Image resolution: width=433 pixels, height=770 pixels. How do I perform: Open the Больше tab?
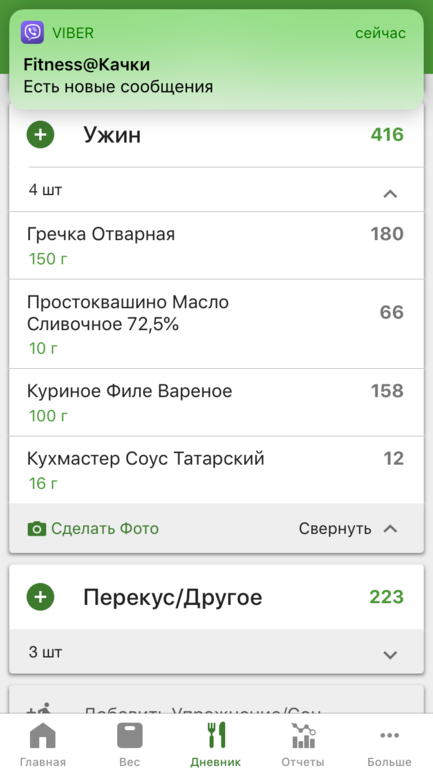[389, 743]
